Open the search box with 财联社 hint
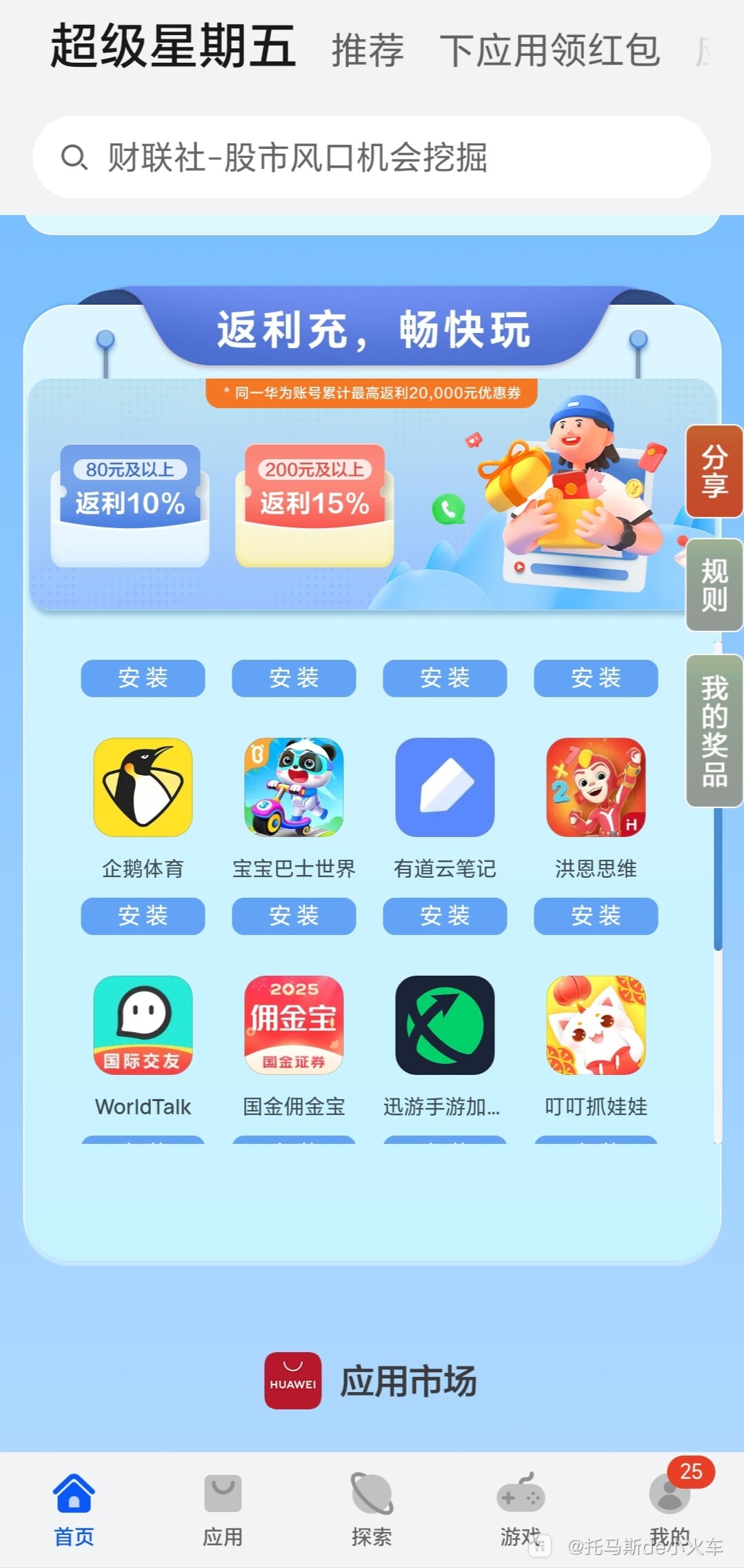Viewport: 744px width, 1568px height. [x=372, y=157]
